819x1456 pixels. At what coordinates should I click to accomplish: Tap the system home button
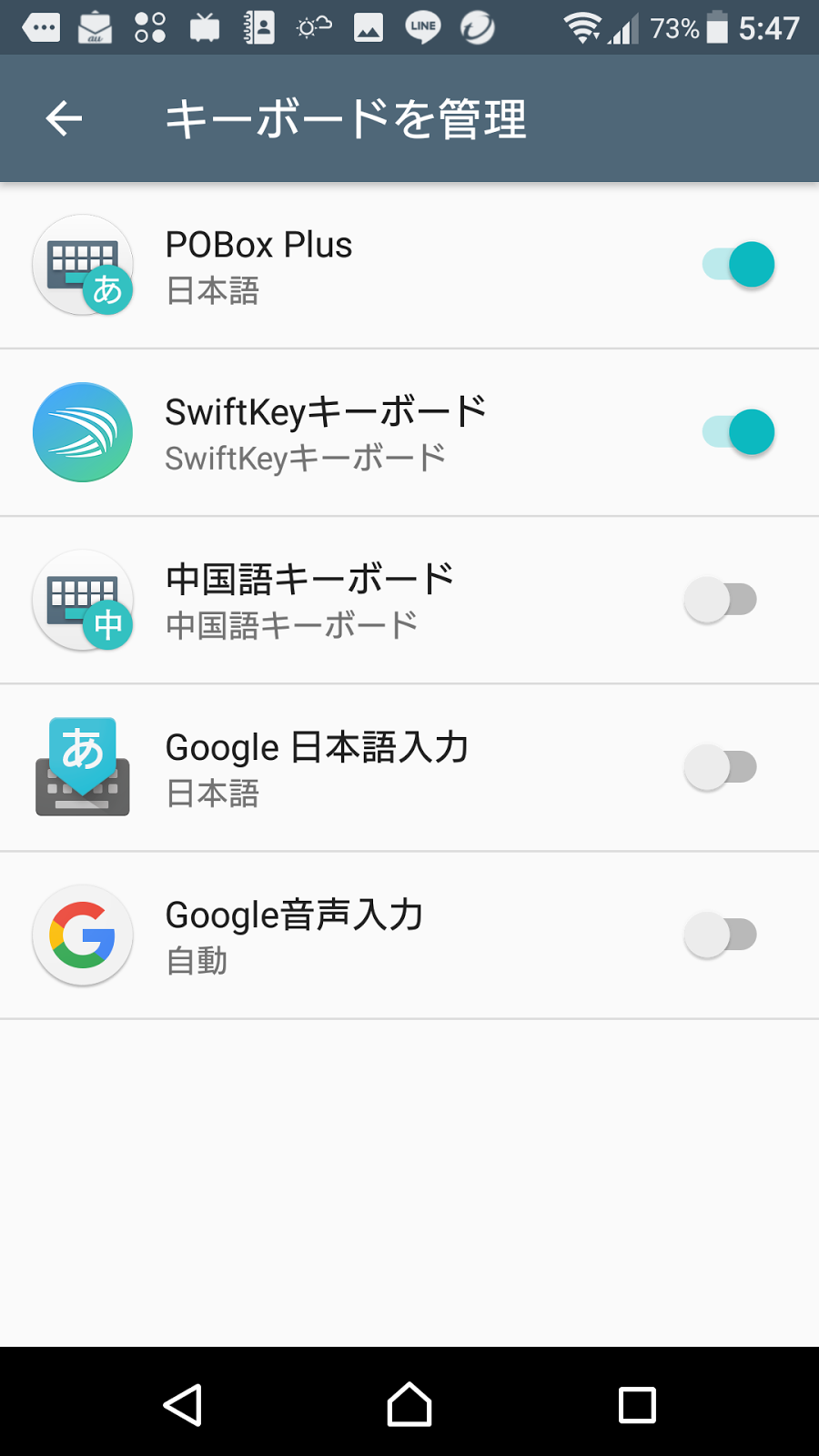(409, 1404)
